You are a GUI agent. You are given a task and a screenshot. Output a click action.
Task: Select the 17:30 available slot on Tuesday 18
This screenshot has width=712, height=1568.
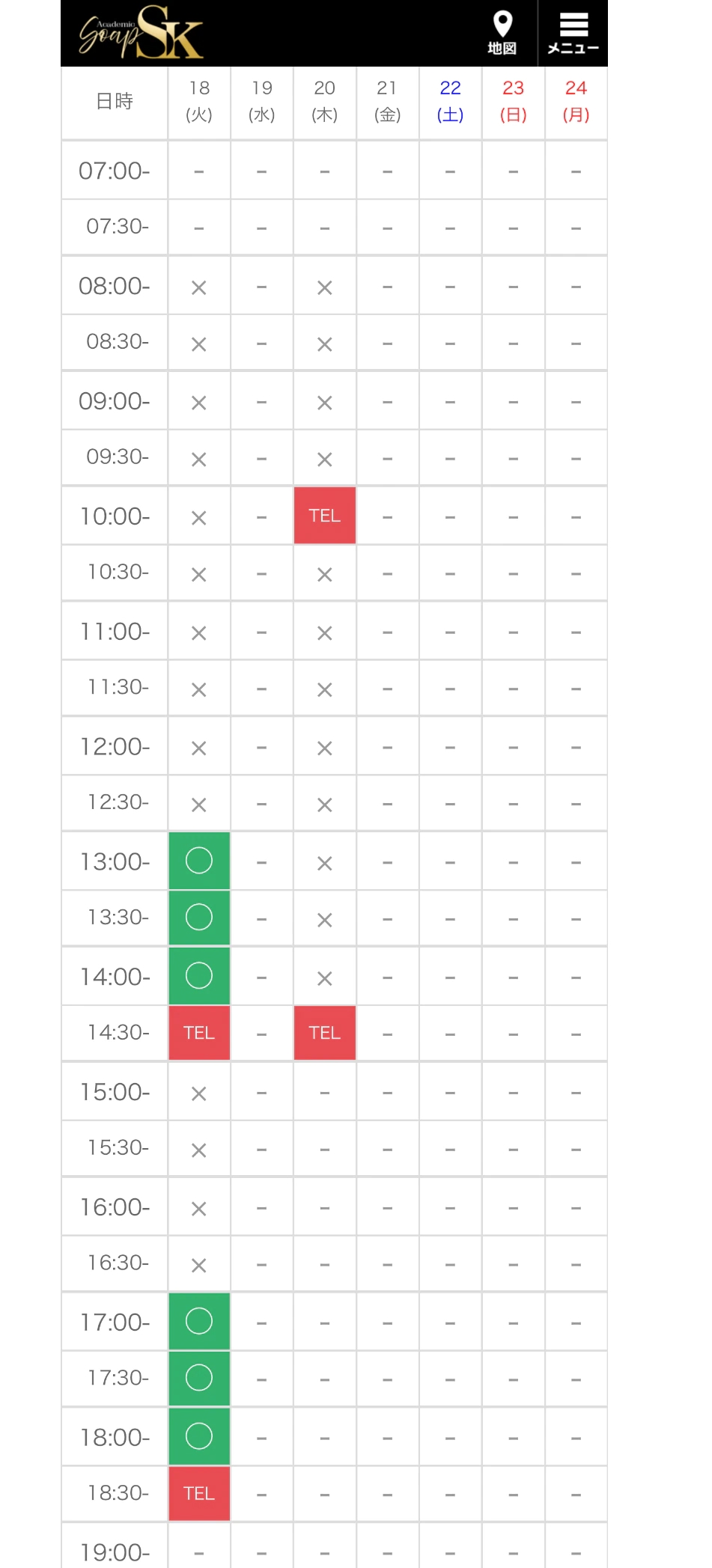(x=199, y=1378)
